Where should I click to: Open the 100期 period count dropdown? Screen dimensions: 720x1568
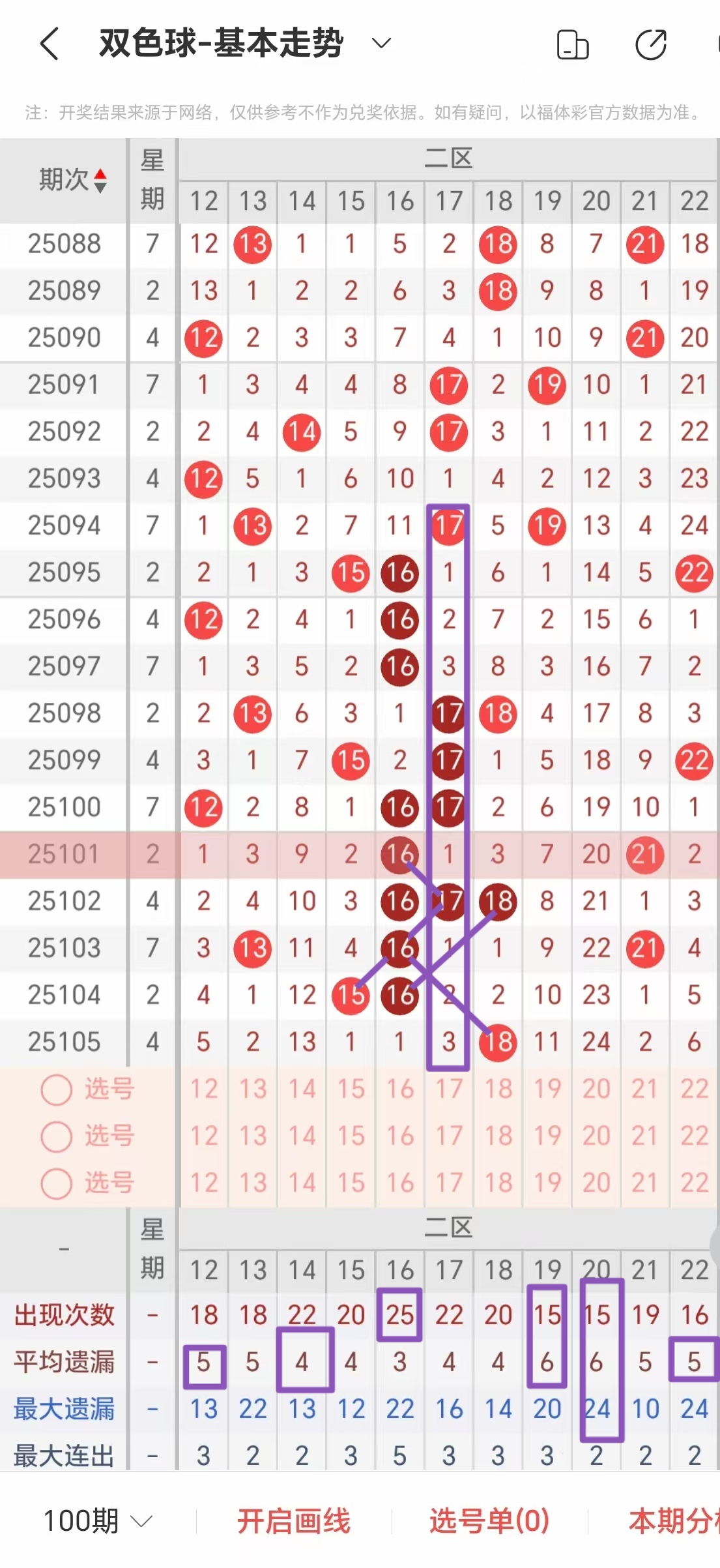[98, 1520]
